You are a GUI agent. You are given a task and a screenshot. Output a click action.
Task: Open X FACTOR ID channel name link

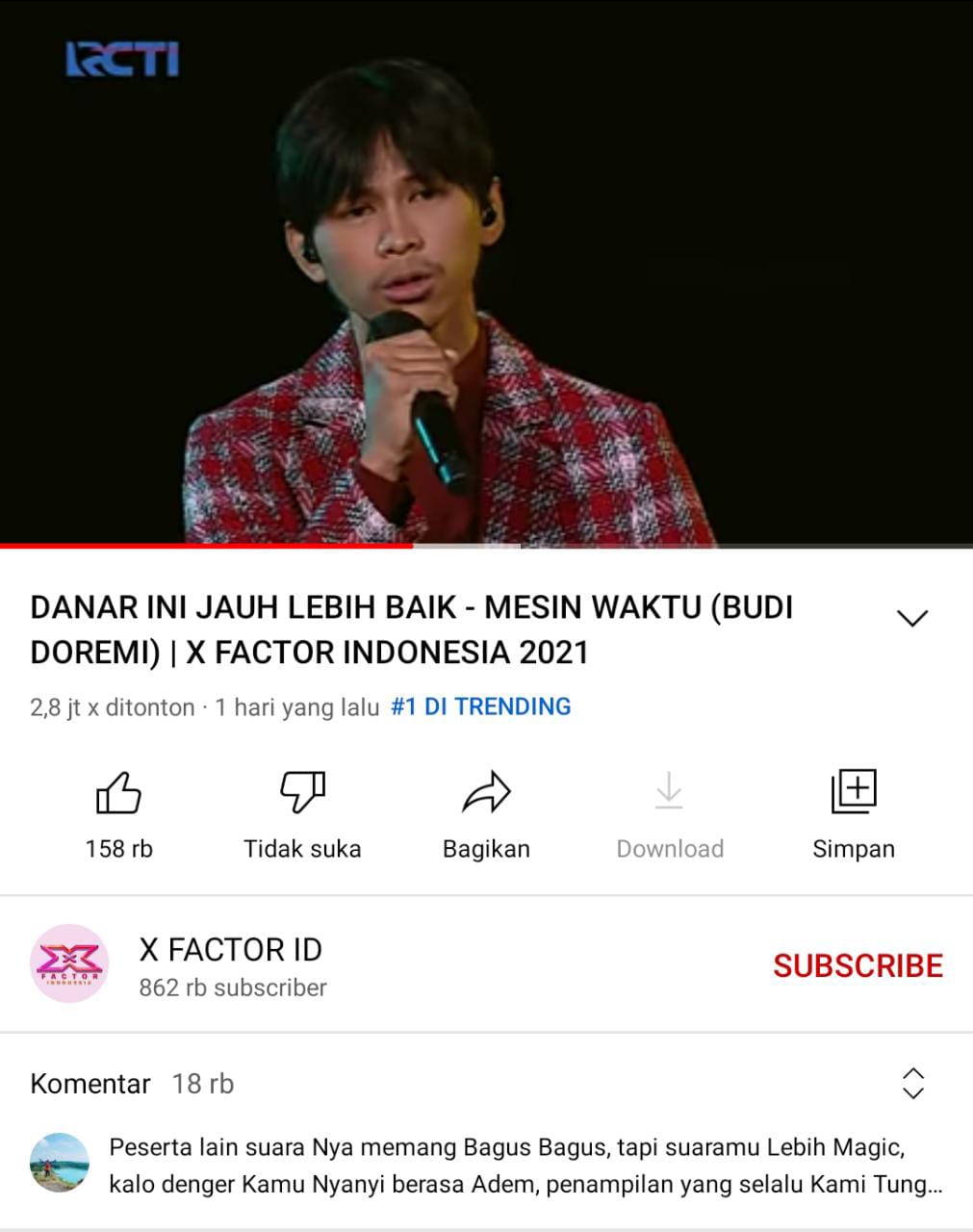pyautogui.click(x=231, y=949)
